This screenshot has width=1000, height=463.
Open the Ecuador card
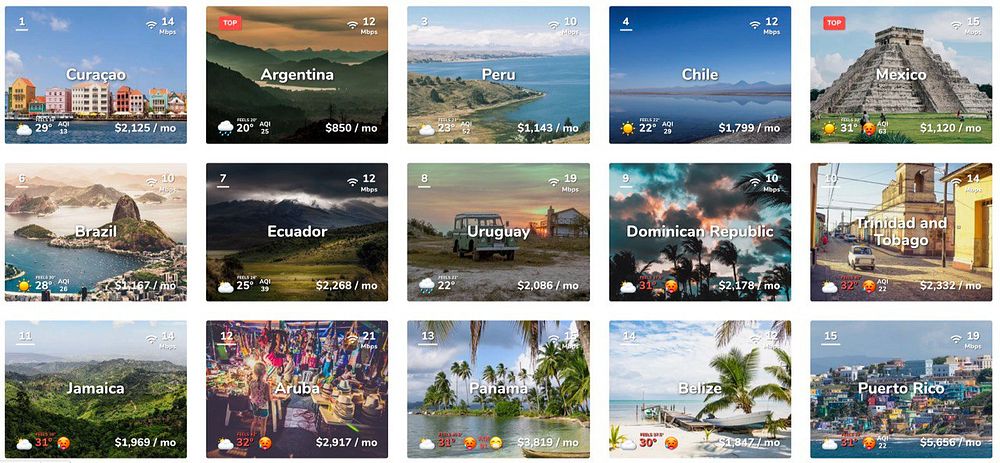(x=297, y=232)
